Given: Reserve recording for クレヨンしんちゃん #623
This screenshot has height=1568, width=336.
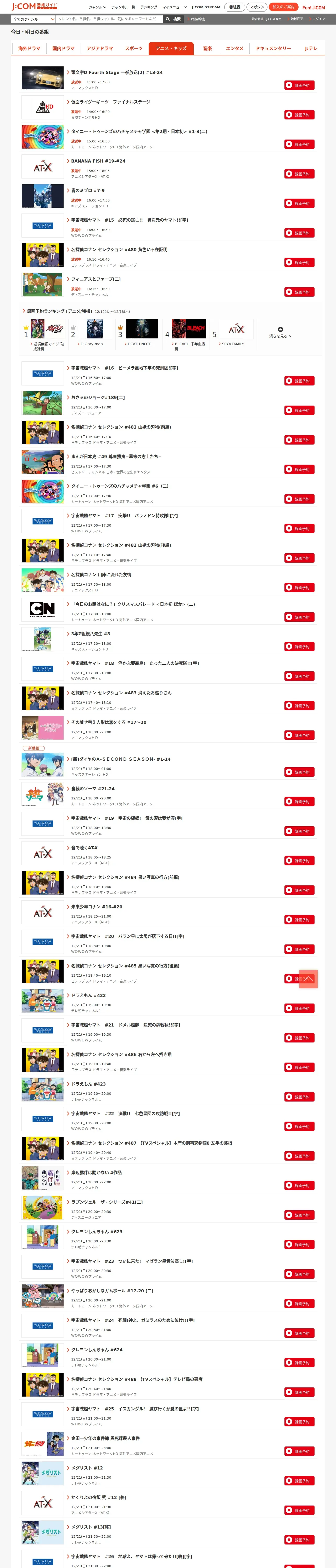Looking at the screenshot, I should [299, 1245].
